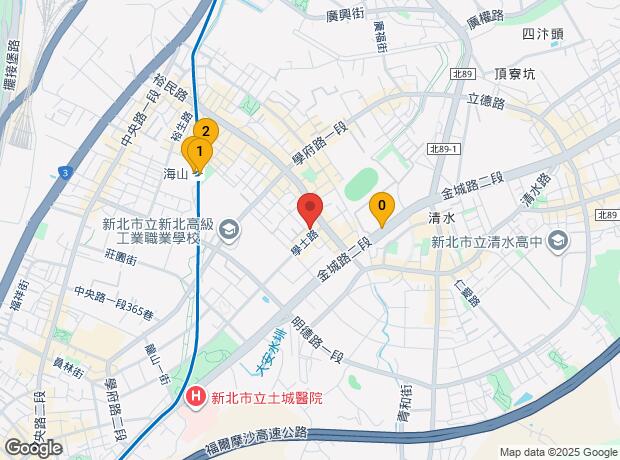Image resolution: width=620 pixels, height=460 pixels.
Task: Tap the red location pin on 學士路
Action: pyautogui.click(x=309, y=208)
